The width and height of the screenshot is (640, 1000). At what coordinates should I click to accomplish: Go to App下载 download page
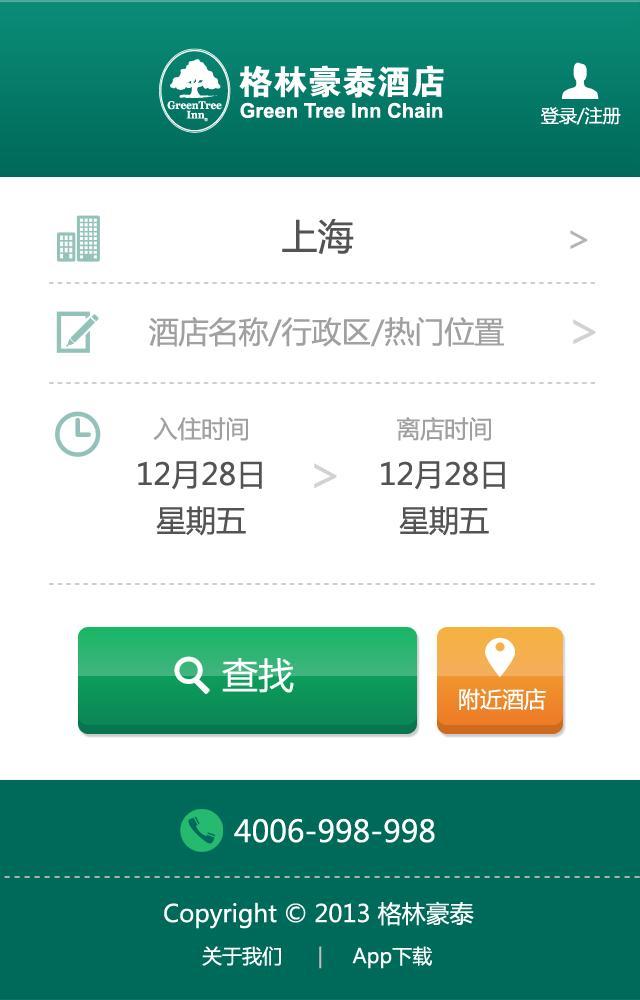pyautogui.click(x=392, y=957)
